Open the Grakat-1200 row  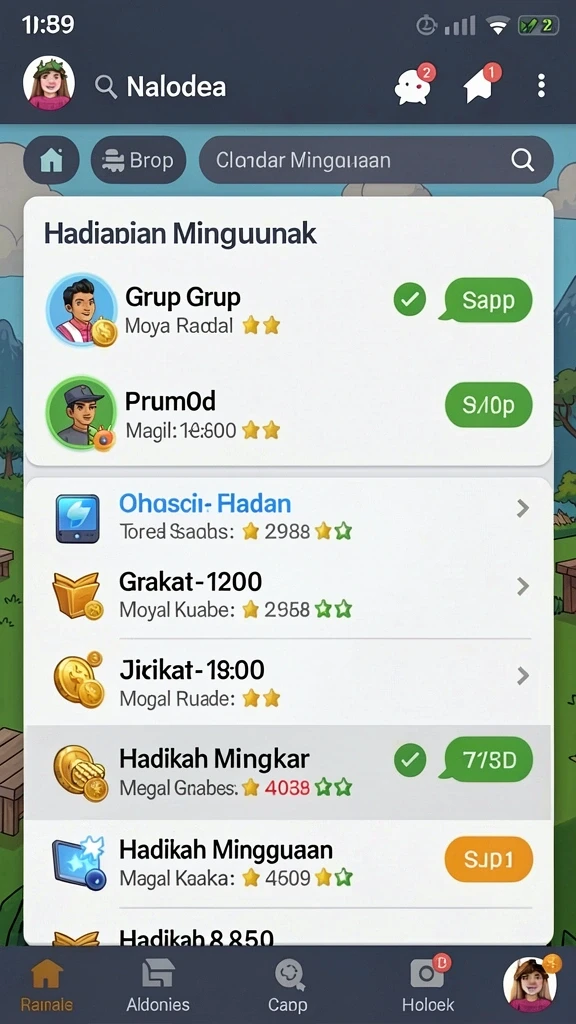(288, 595)
